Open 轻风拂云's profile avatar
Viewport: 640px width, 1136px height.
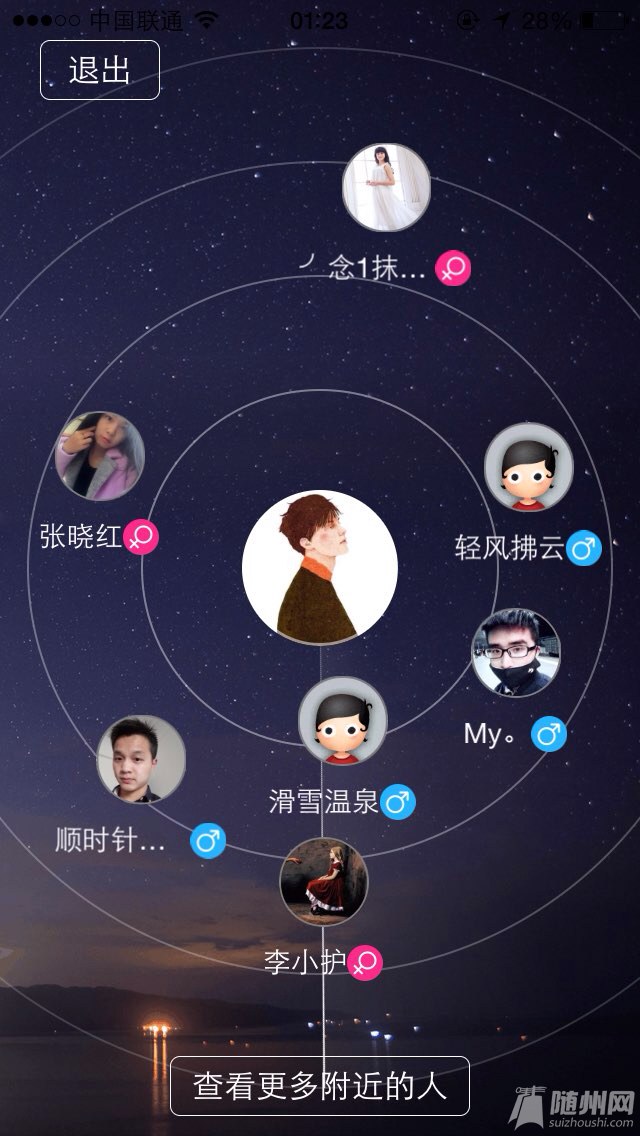tap(528, 467)
